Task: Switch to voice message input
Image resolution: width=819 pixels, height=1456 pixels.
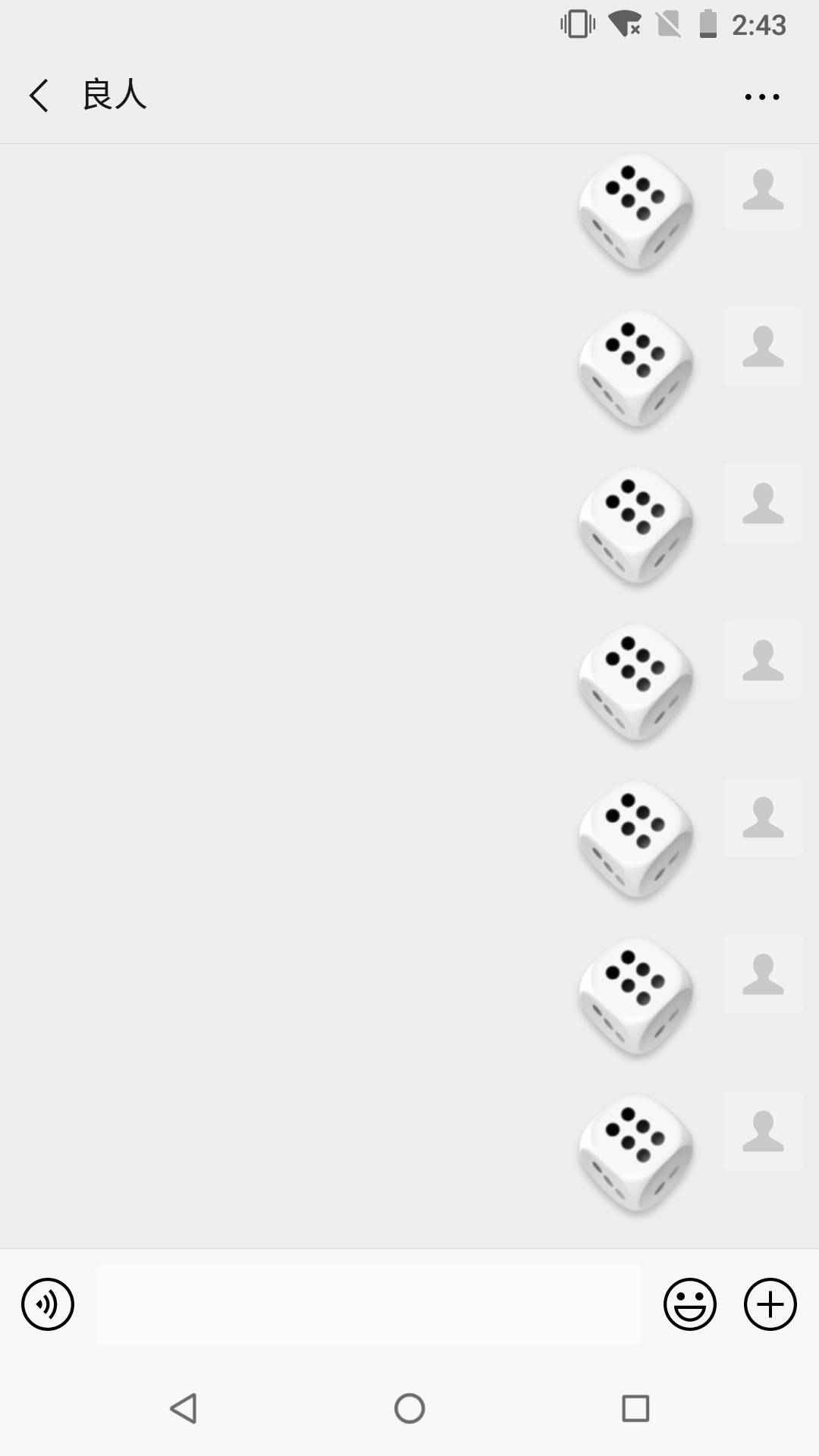Action: click(48, 1304)
